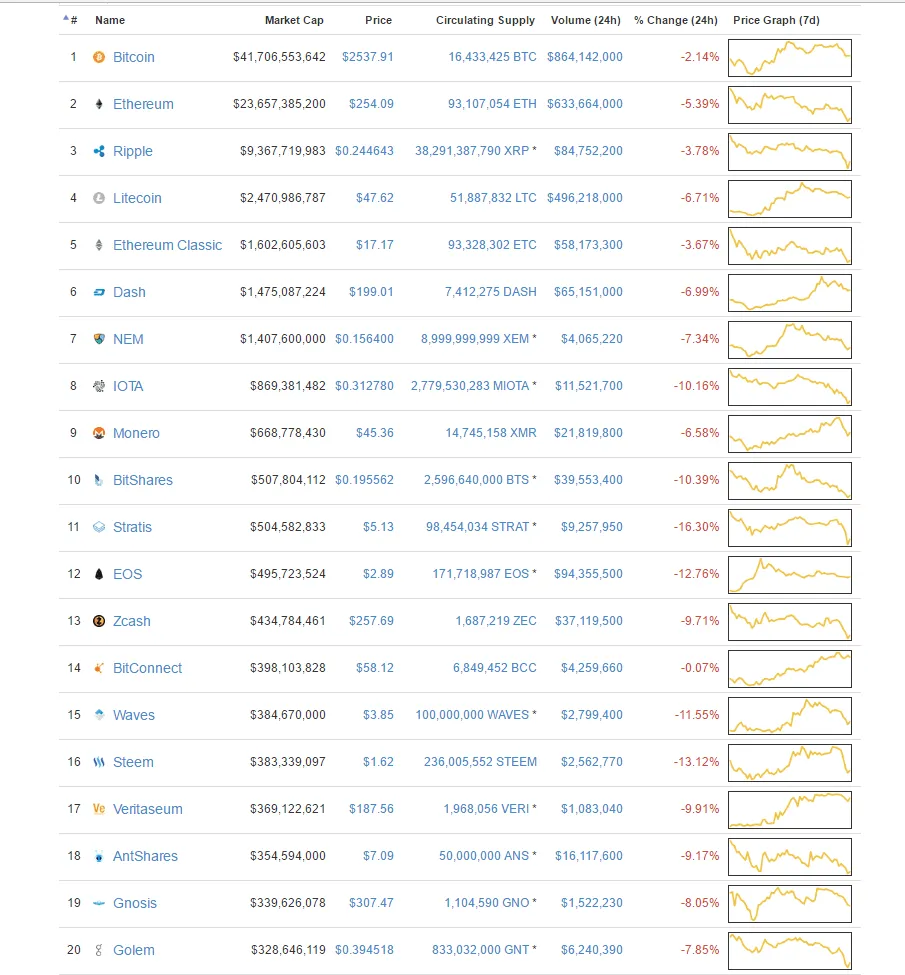
Task: Sort by Volume (24h) header
Action: [x=586, y=21]
